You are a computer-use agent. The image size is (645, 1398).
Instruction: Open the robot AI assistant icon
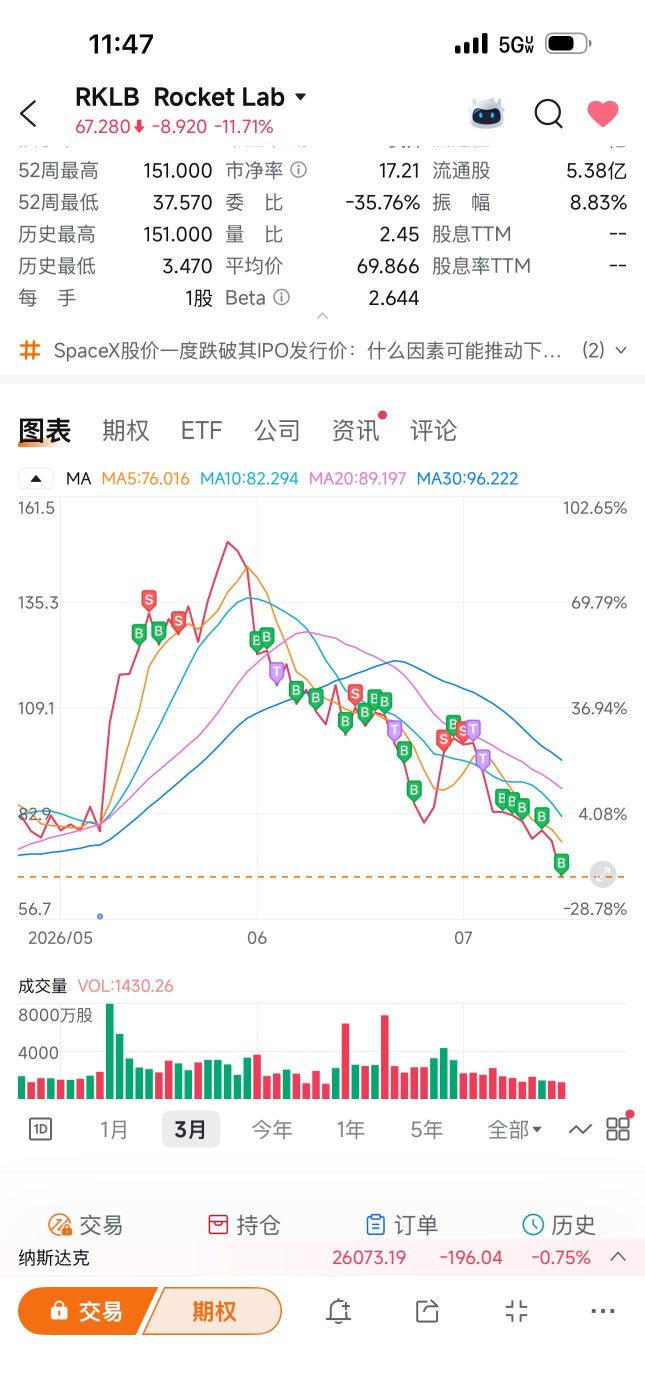pyautogui.click(x=488, y=114)
